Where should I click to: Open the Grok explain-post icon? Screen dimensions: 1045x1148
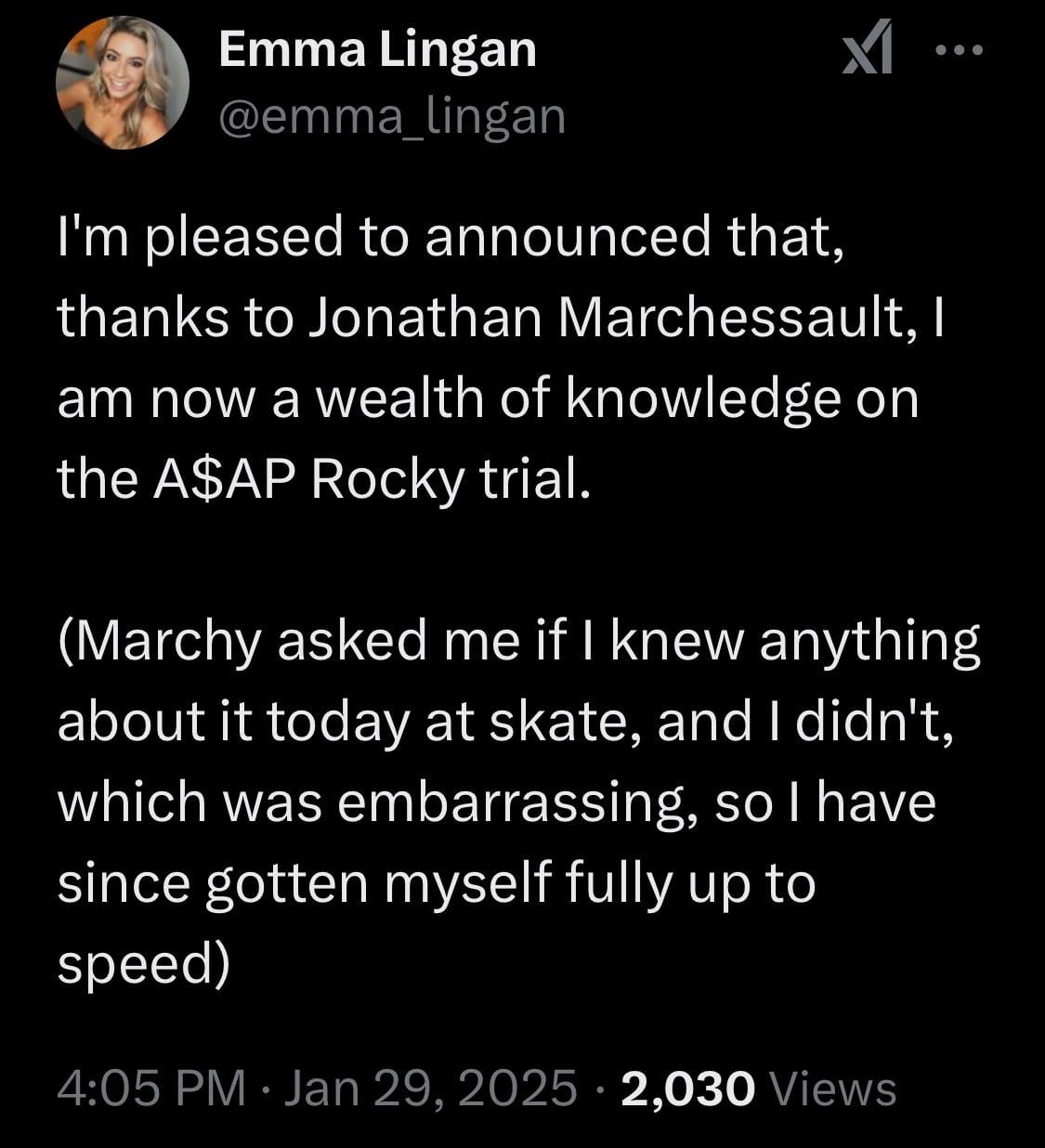pyautogui.click(x=867, y=52)
